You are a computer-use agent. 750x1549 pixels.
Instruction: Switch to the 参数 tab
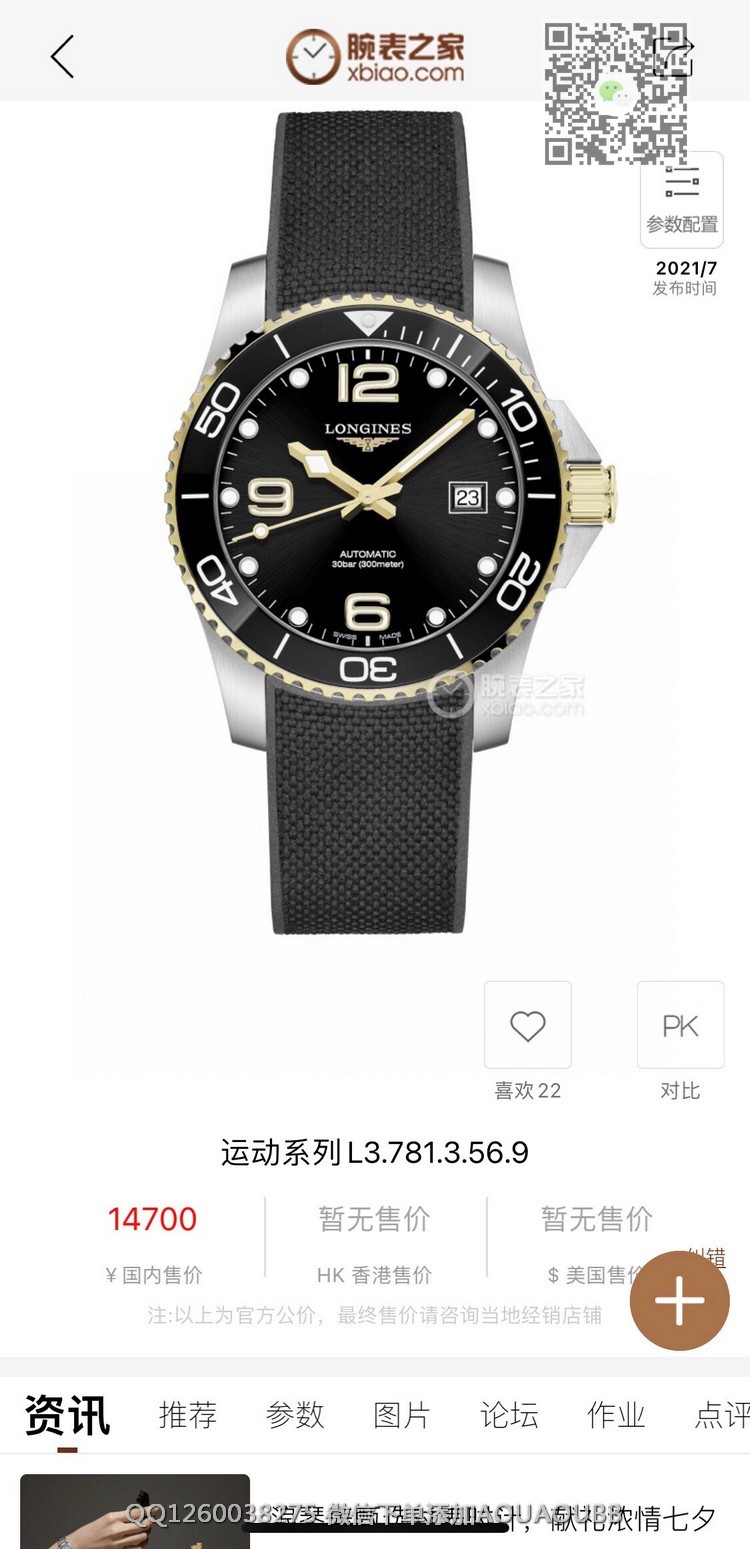[295, 1416]
